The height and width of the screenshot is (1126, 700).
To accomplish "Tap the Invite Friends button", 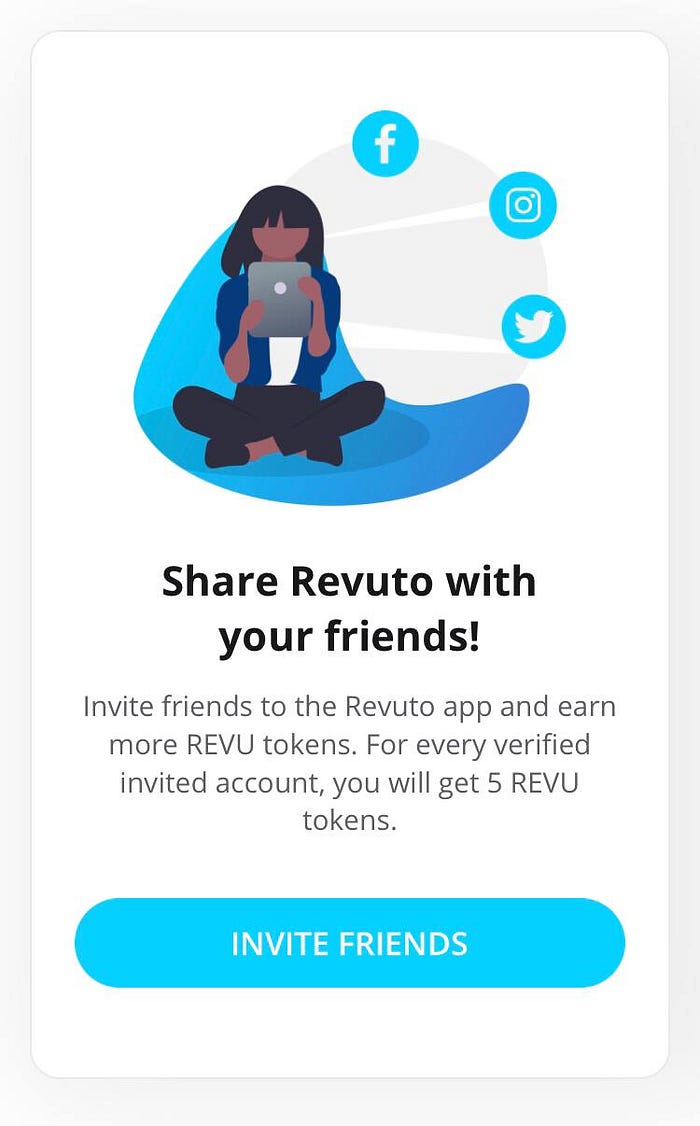I will (x=349, y=943).
